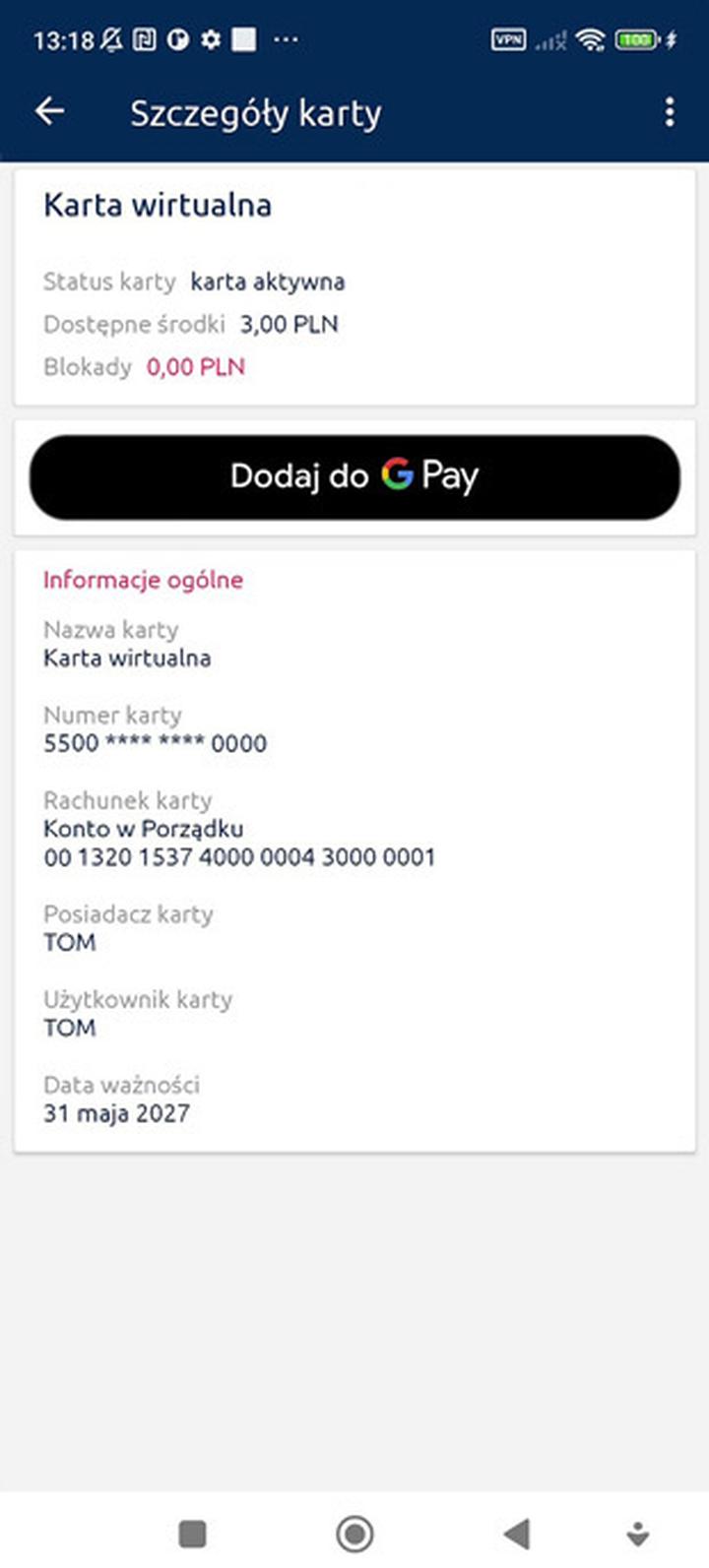This screenshot has height=1568, width=709.
Task: Tap the Android home circle button
Action: (x=354, y=1533)
